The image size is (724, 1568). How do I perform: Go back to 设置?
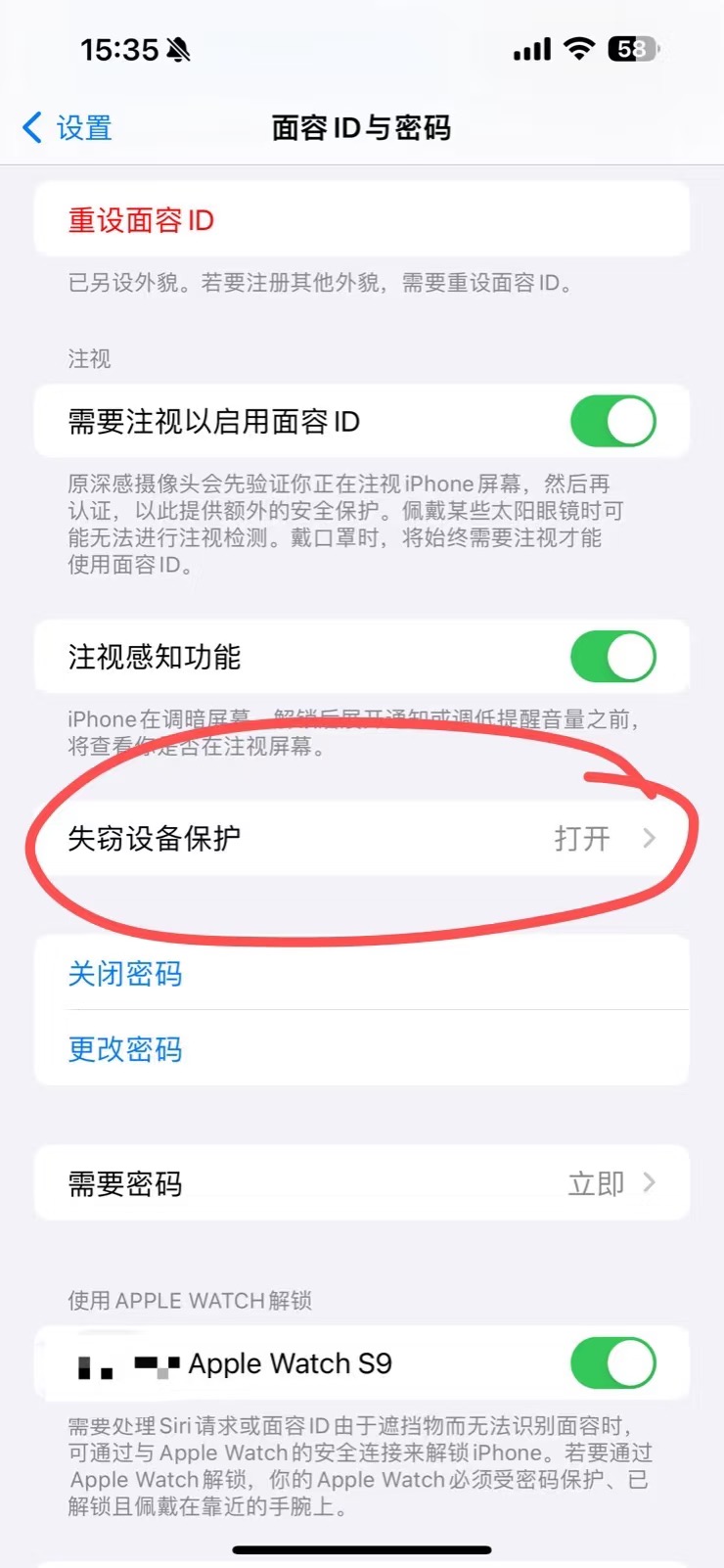pyautogui.click(x=67, y=128)
